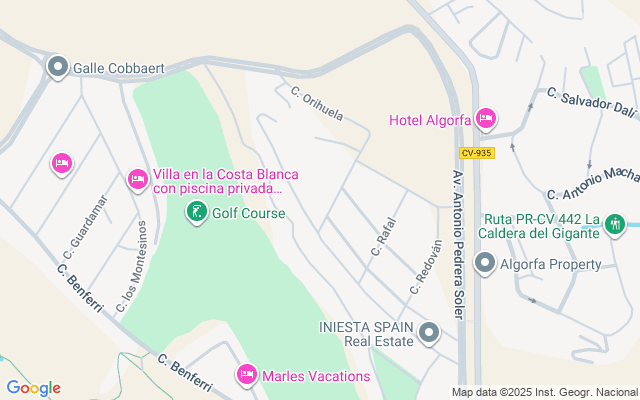The image size is (640, 400).
Task: Select Ruta PR-CV 442 La Caldera del Gigante pin
Action: coord(615,225)
